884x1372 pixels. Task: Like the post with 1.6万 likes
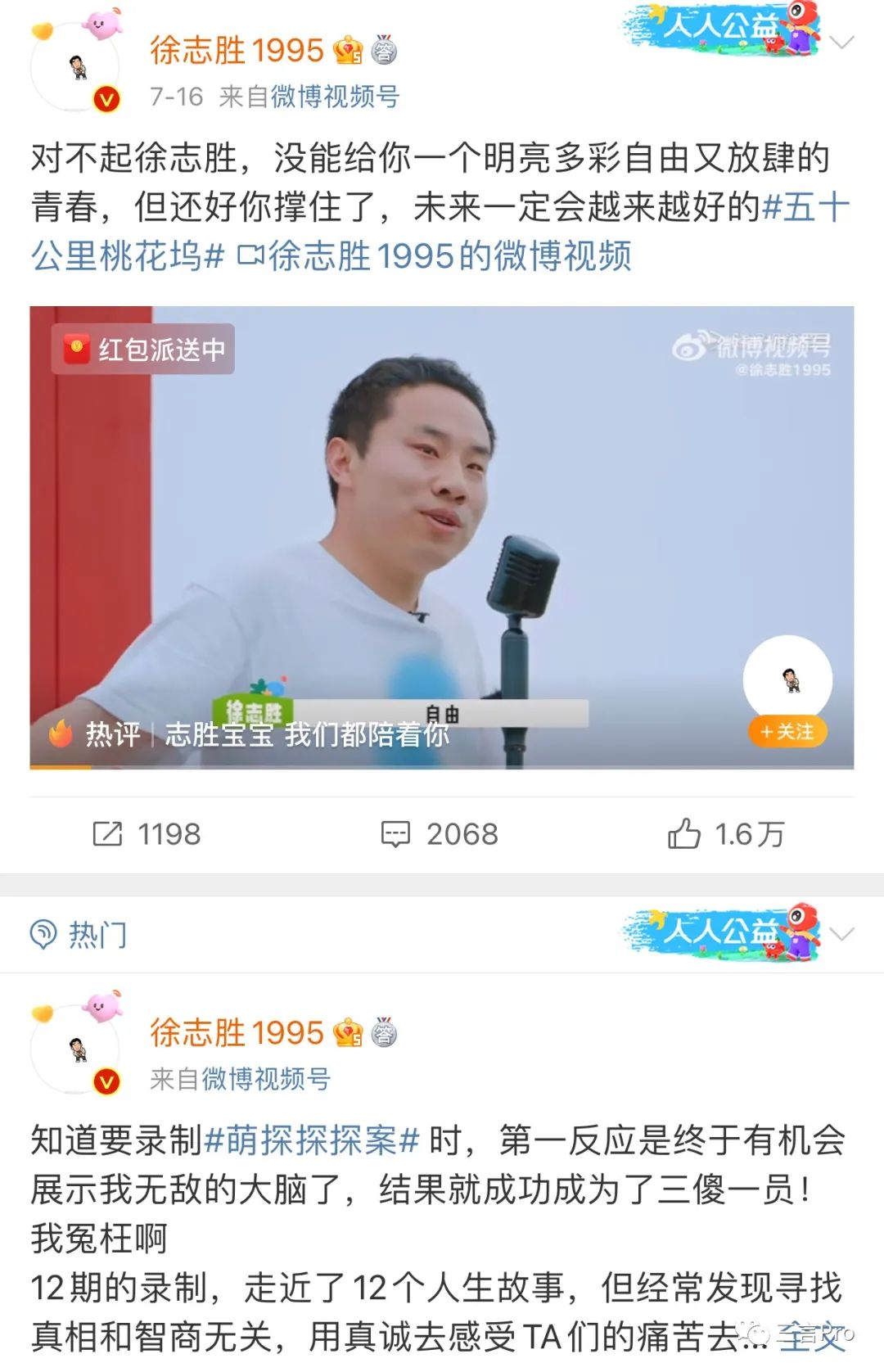725,834
